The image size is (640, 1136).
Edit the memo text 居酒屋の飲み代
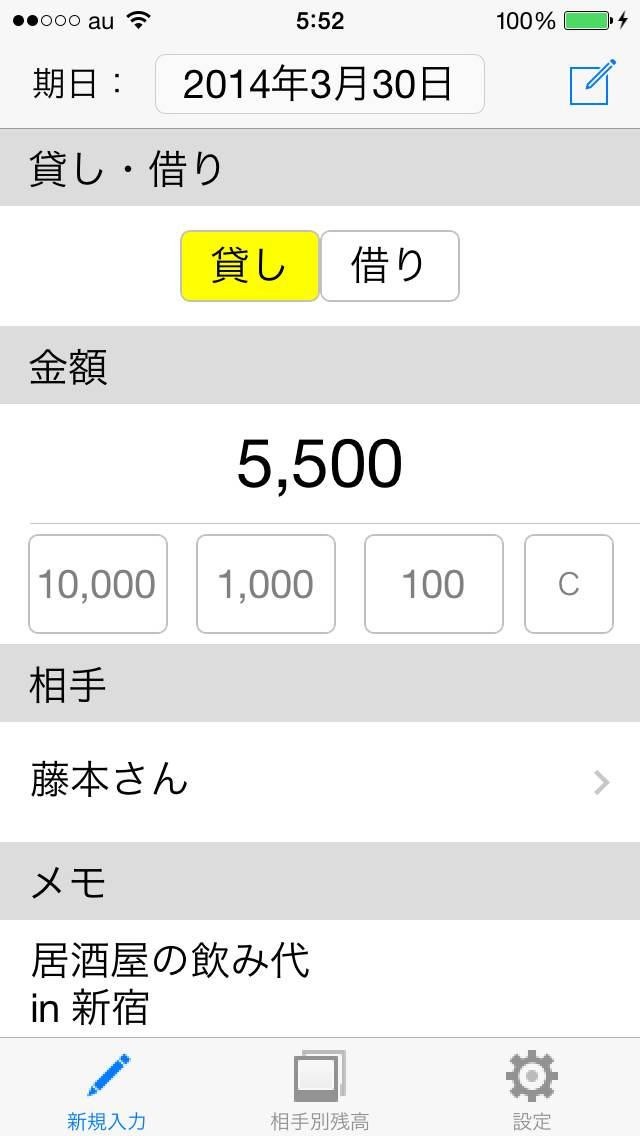pos(320,982)
